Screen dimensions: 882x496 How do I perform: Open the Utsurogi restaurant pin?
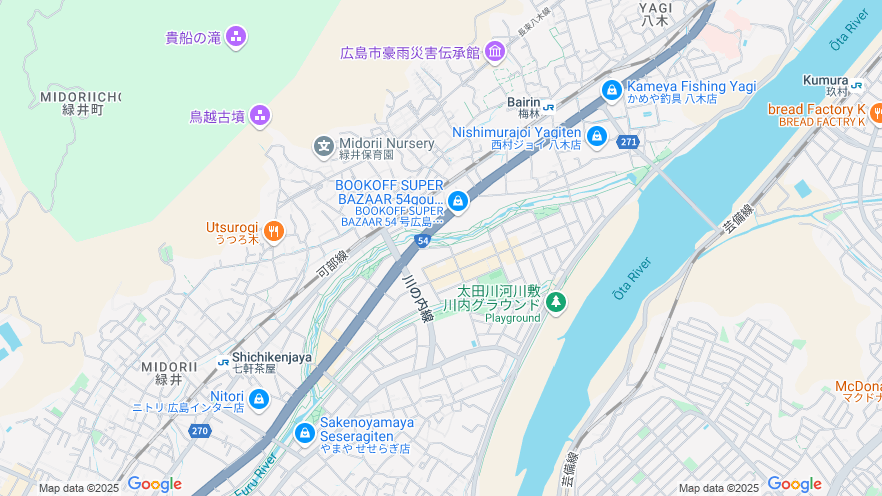tap(274, 231)
